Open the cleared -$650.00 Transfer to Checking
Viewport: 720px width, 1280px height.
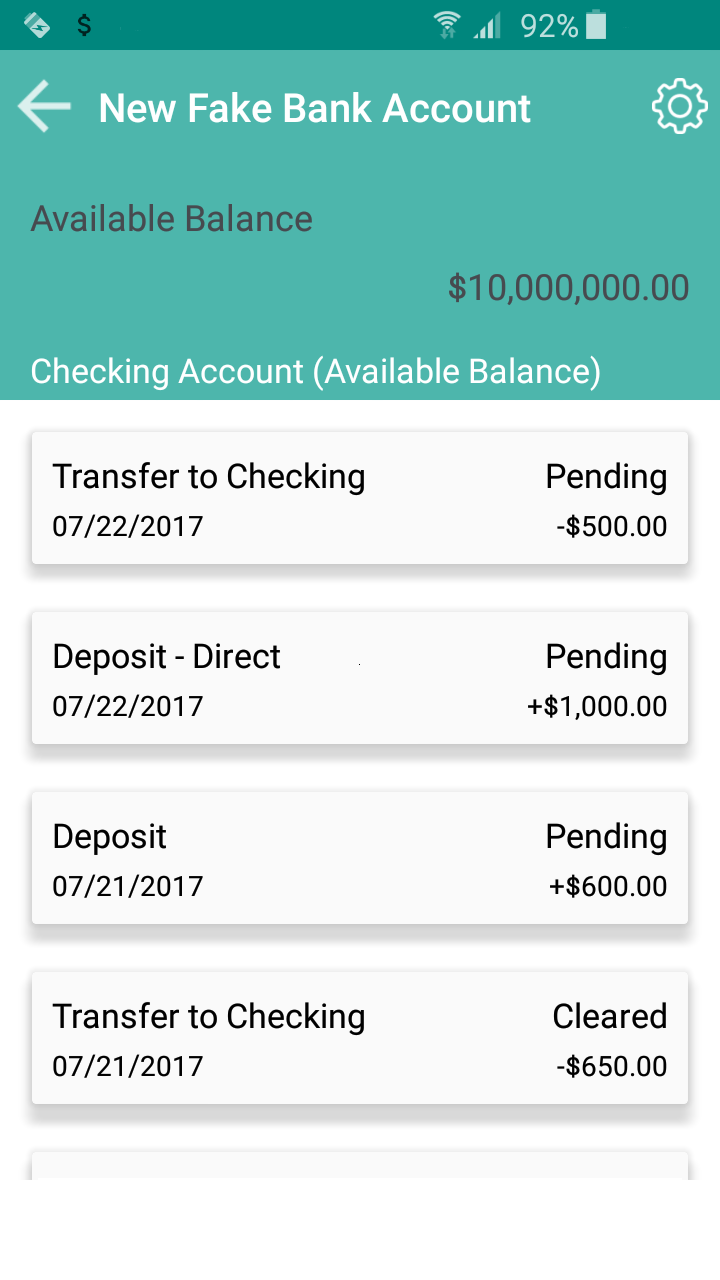point(360,1038)
